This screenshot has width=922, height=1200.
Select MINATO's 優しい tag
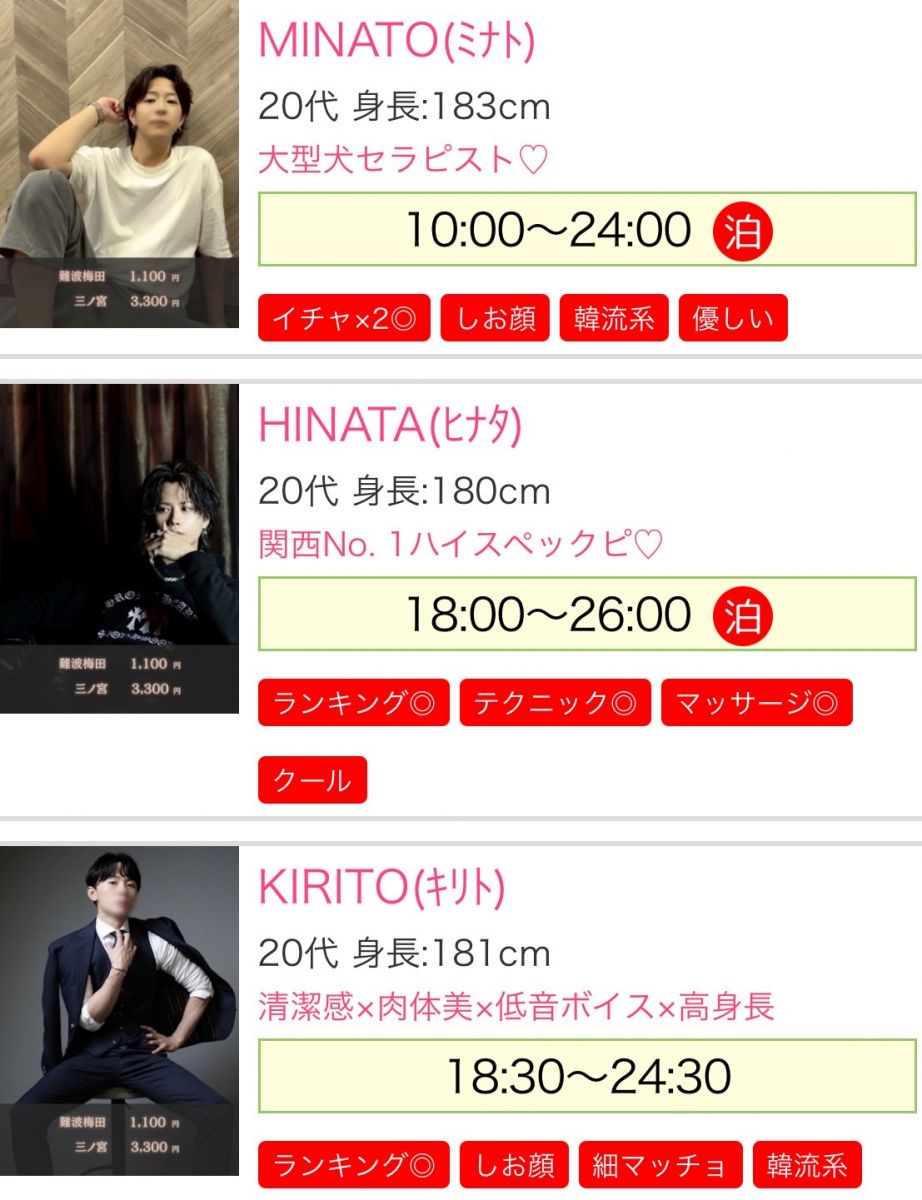(x=733, y=318)
